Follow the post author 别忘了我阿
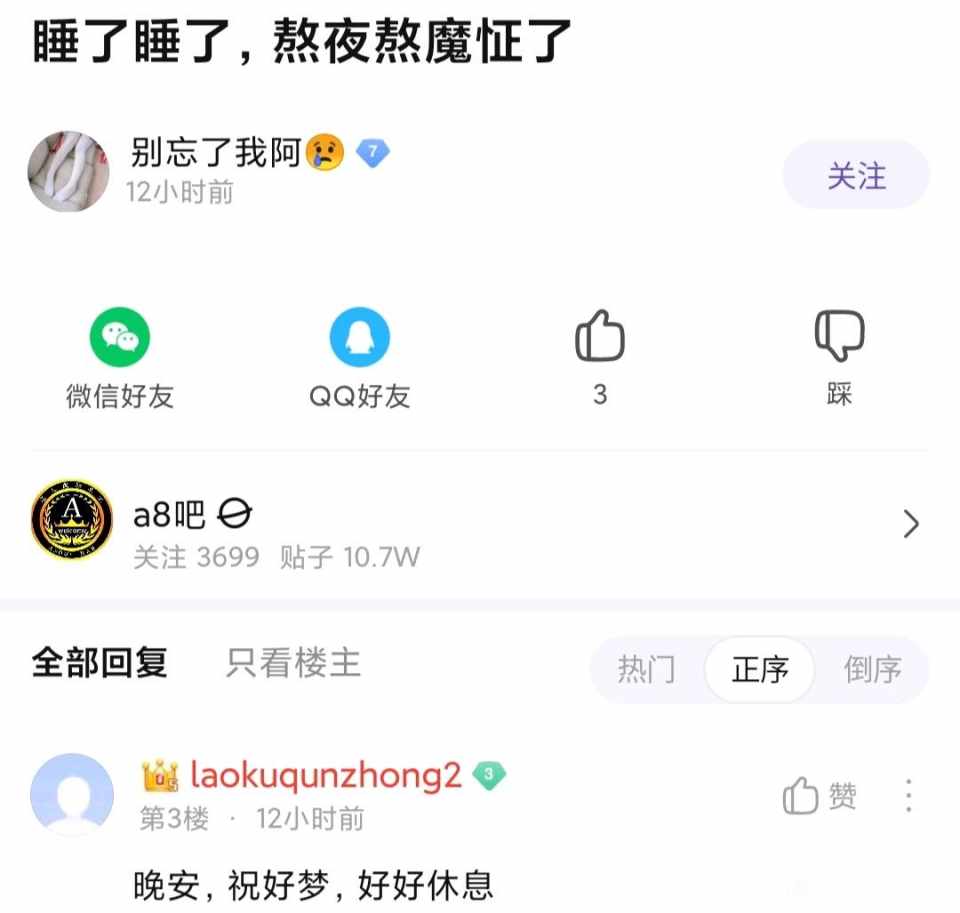The width and height of the screenshot is (960, 913). (856, 176)
